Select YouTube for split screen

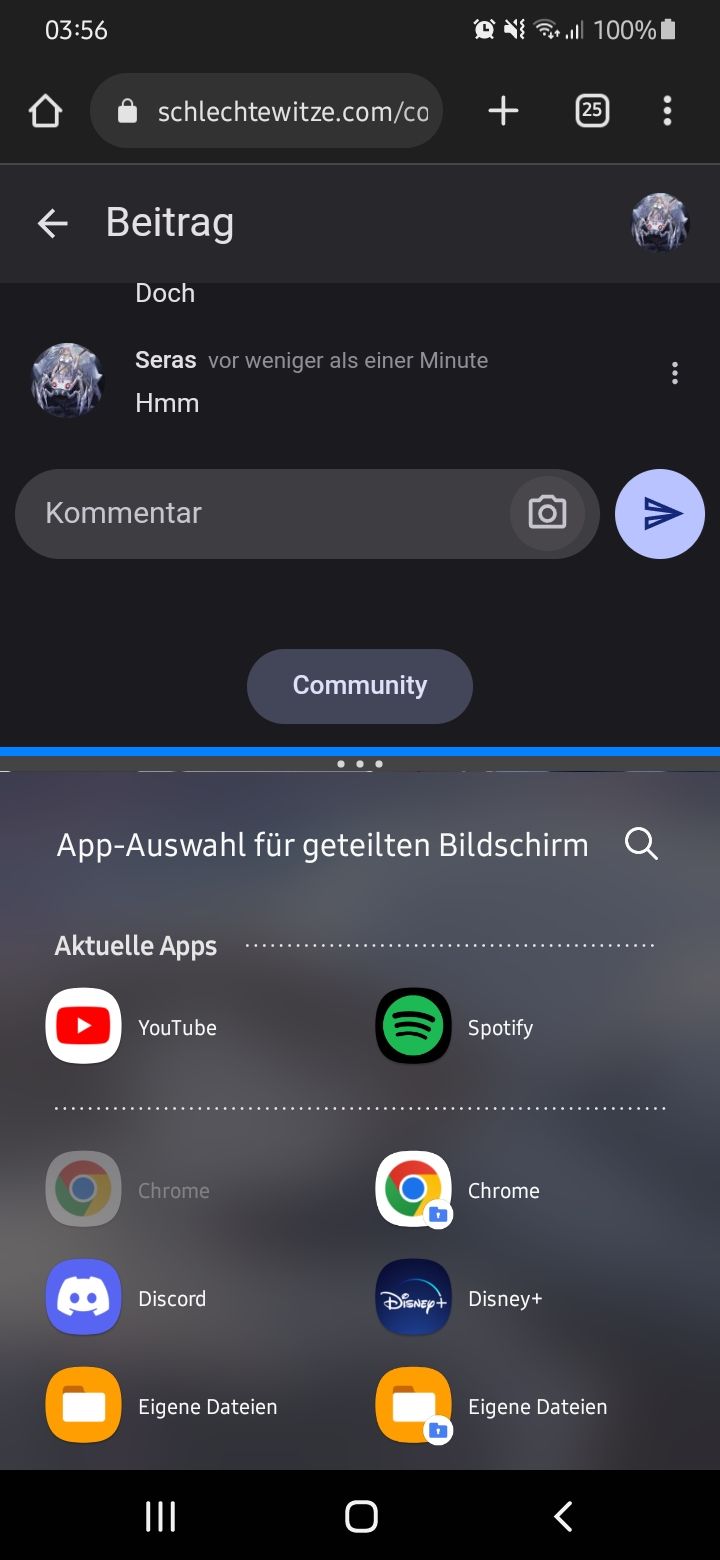tap(84, 1026)
